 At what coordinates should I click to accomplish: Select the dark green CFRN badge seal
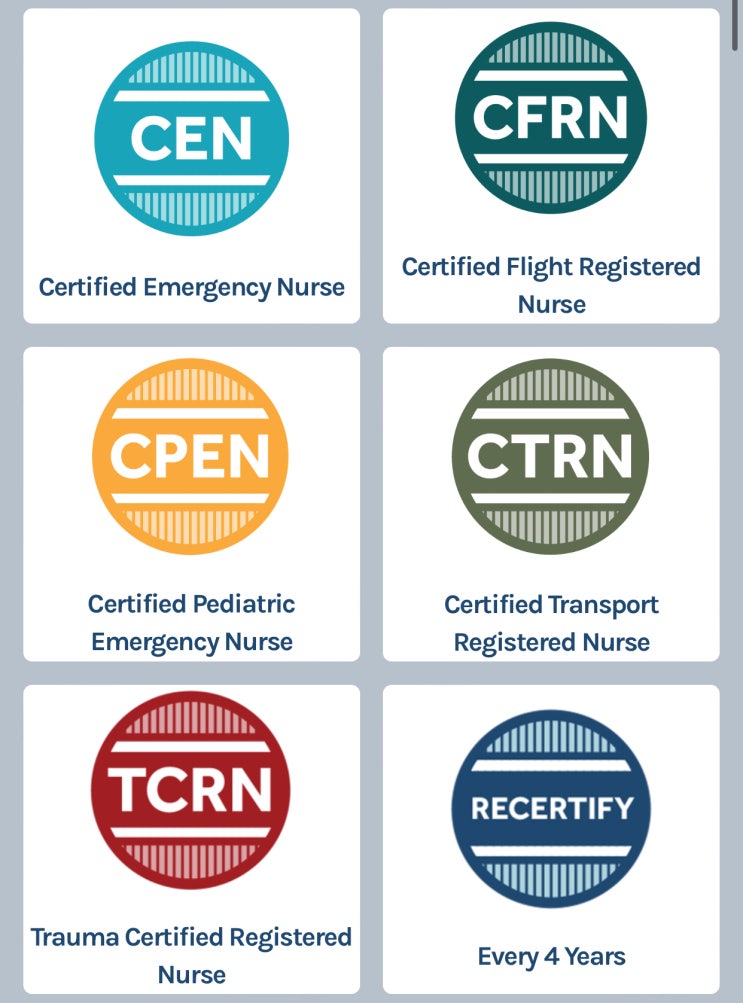[x=551, y=117]
